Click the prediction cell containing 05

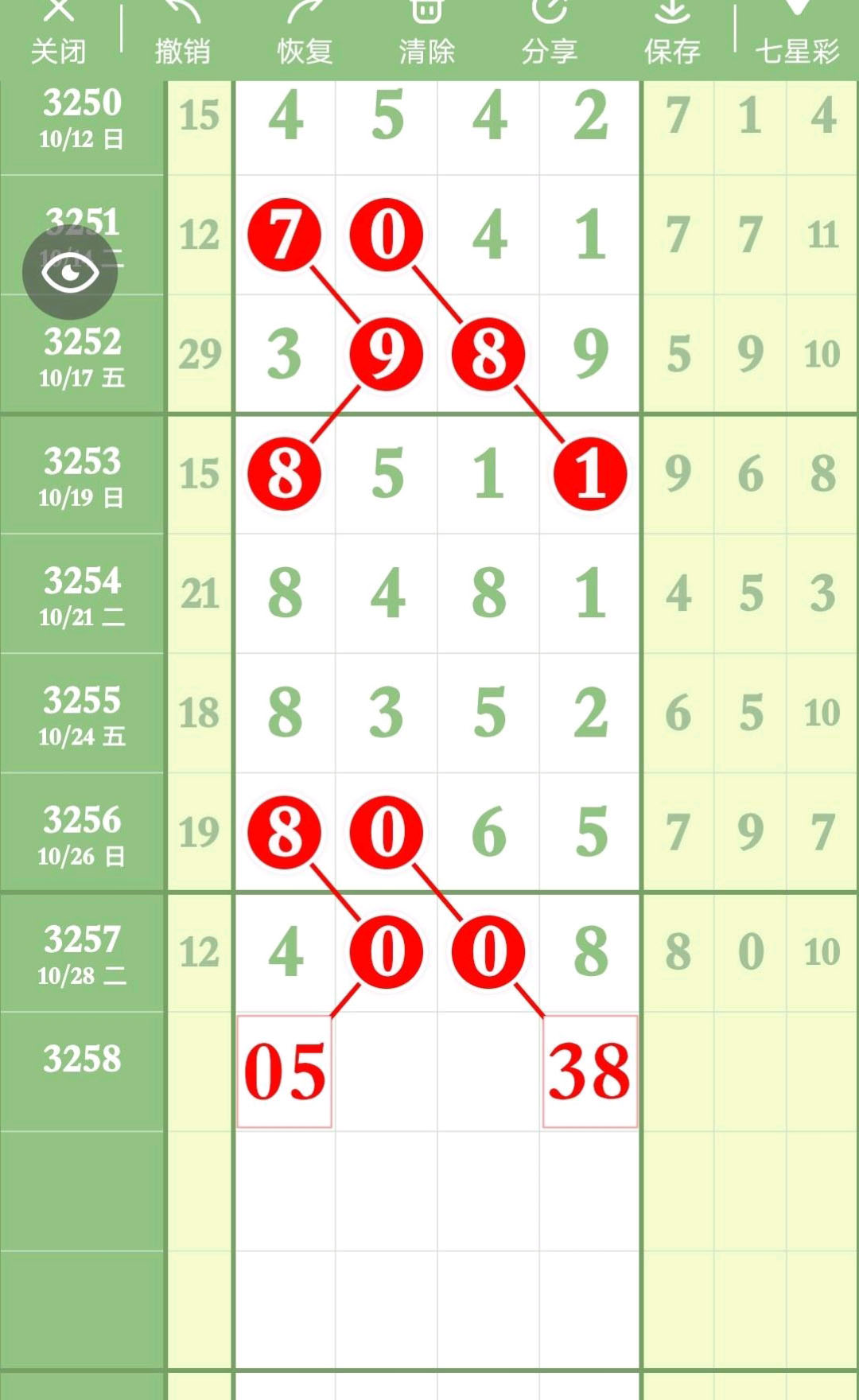coord(285,1071)
